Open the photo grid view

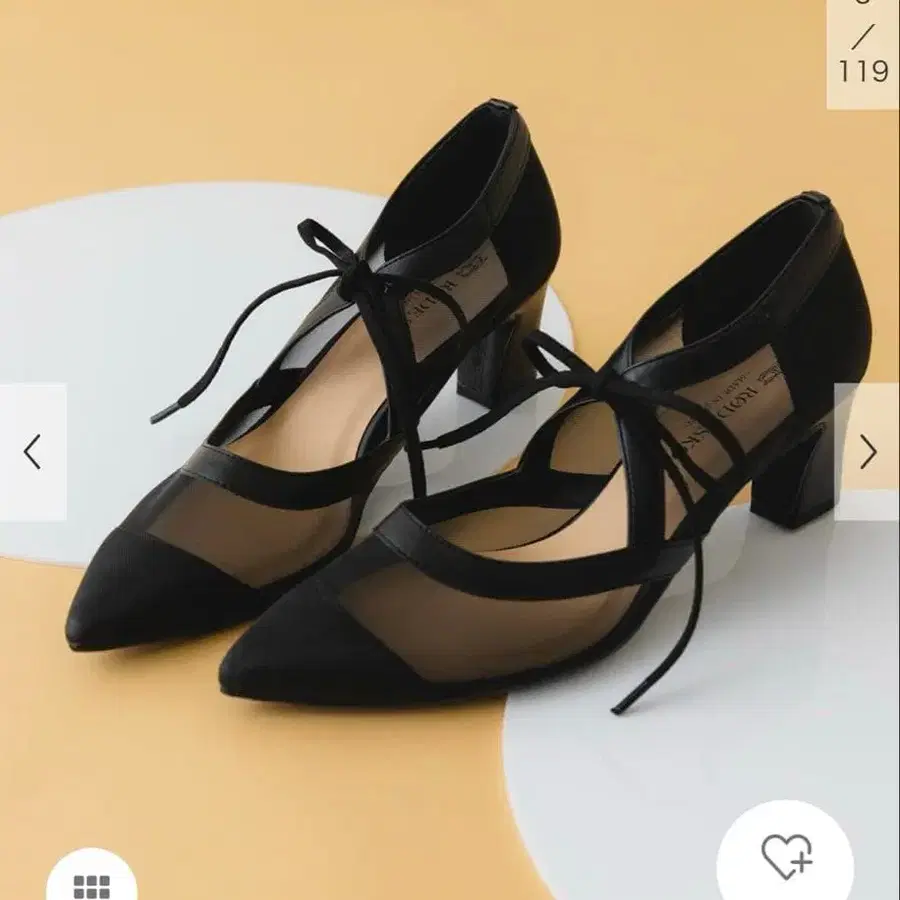click(92, 882)
